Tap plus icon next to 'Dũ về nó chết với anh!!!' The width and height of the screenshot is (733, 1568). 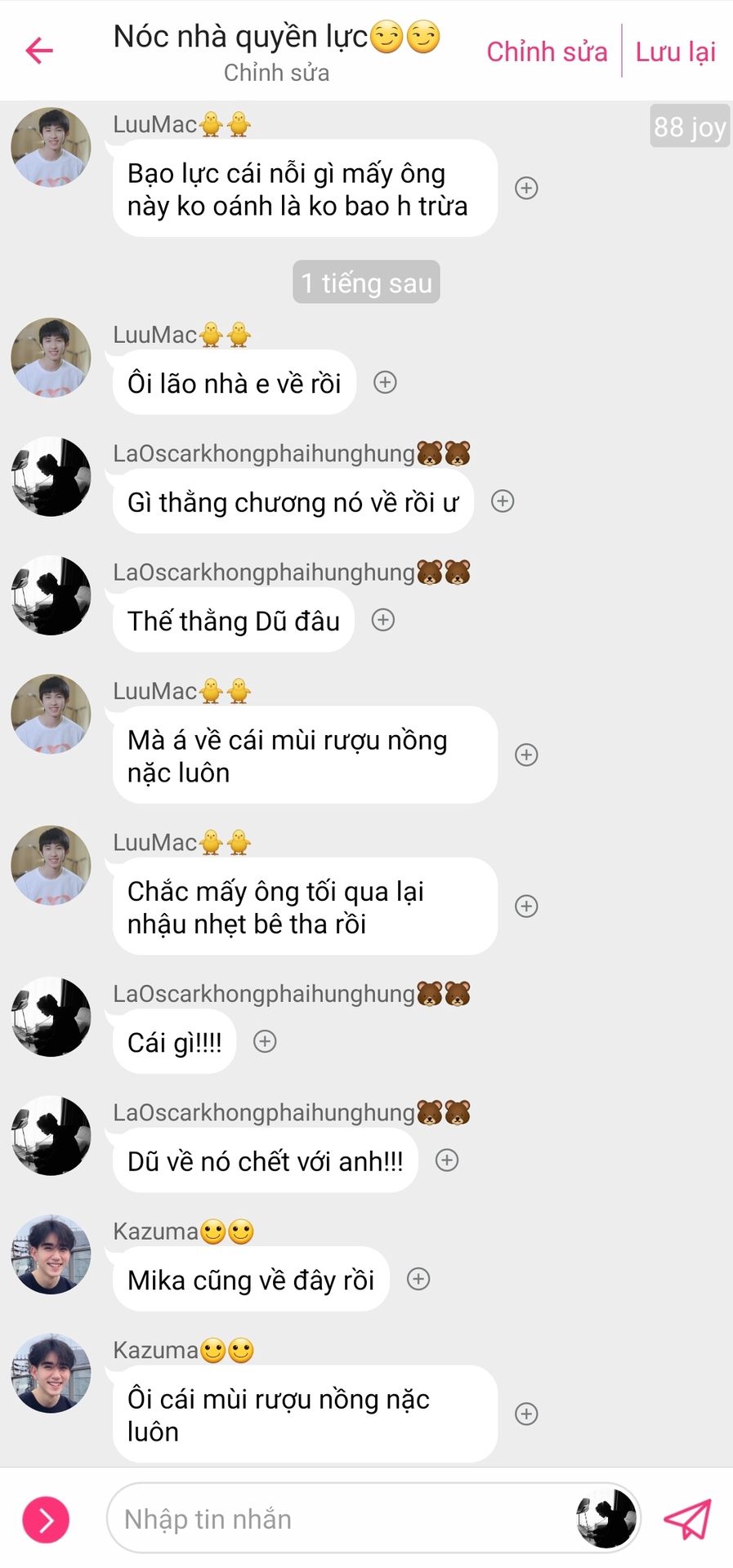click(447, 1160)
